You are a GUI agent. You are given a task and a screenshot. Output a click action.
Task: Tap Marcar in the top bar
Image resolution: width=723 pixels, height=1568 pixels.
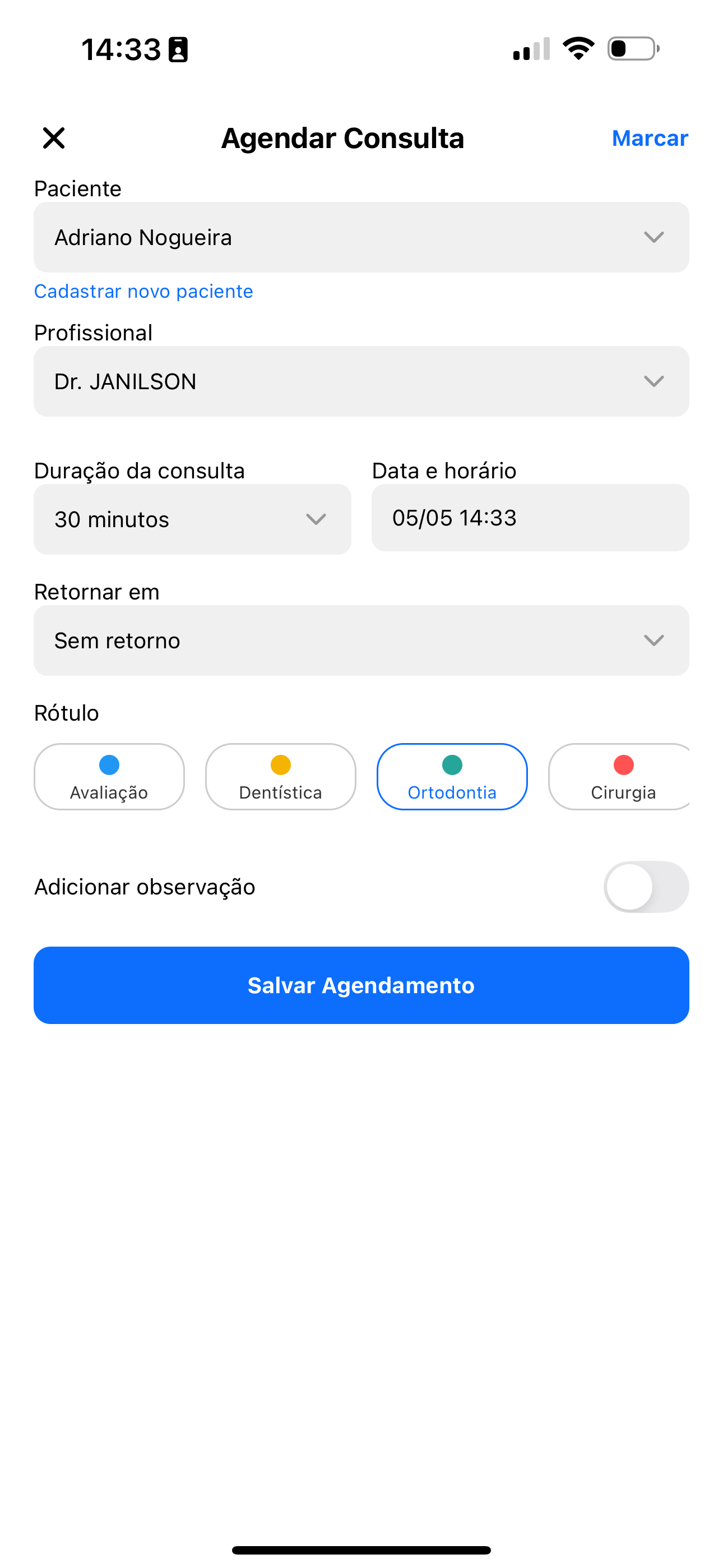[x=650, y=138]
